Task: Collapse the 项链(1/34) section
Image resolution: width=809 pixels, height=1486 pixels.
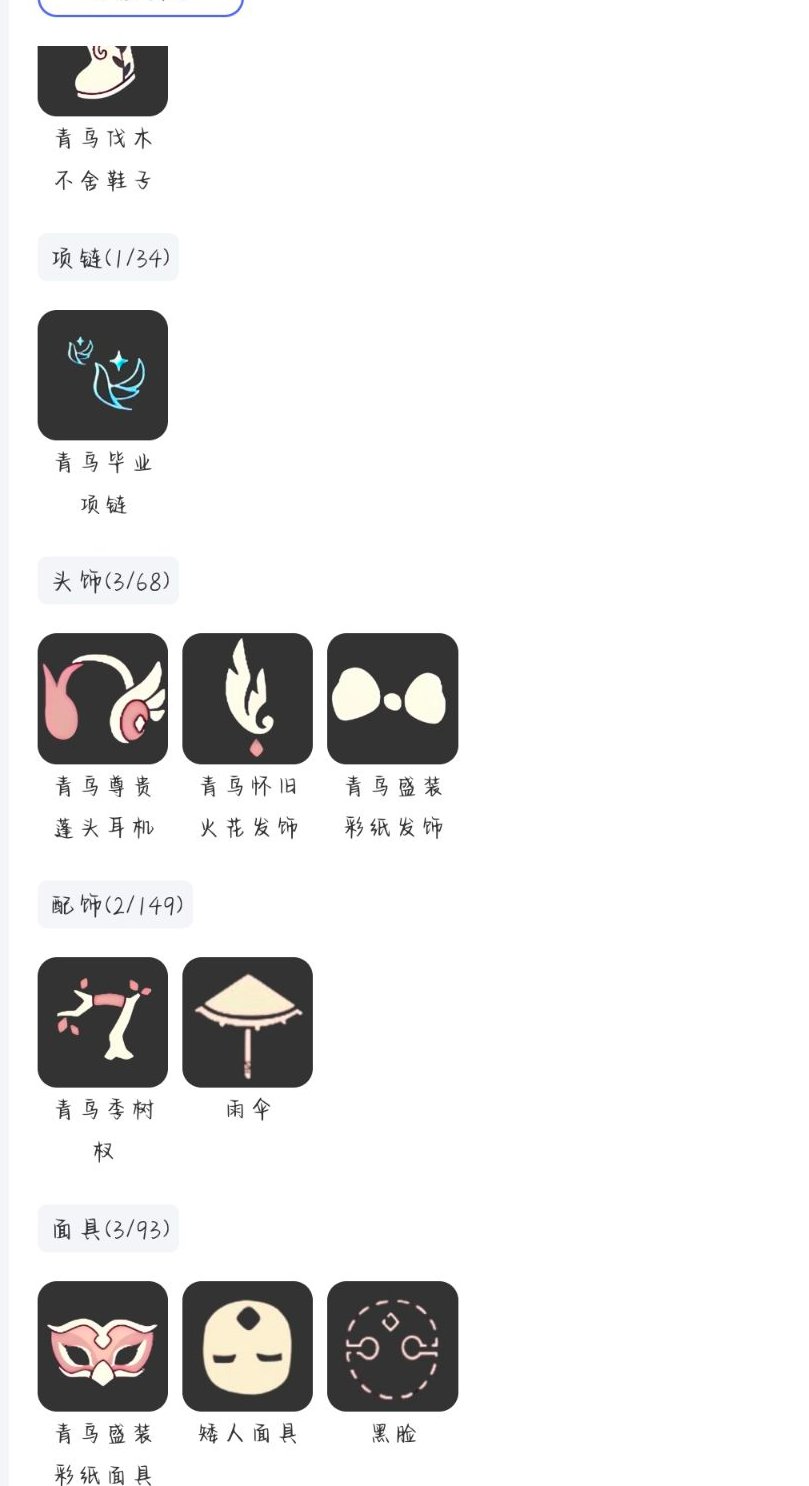Action: [107, 257]
